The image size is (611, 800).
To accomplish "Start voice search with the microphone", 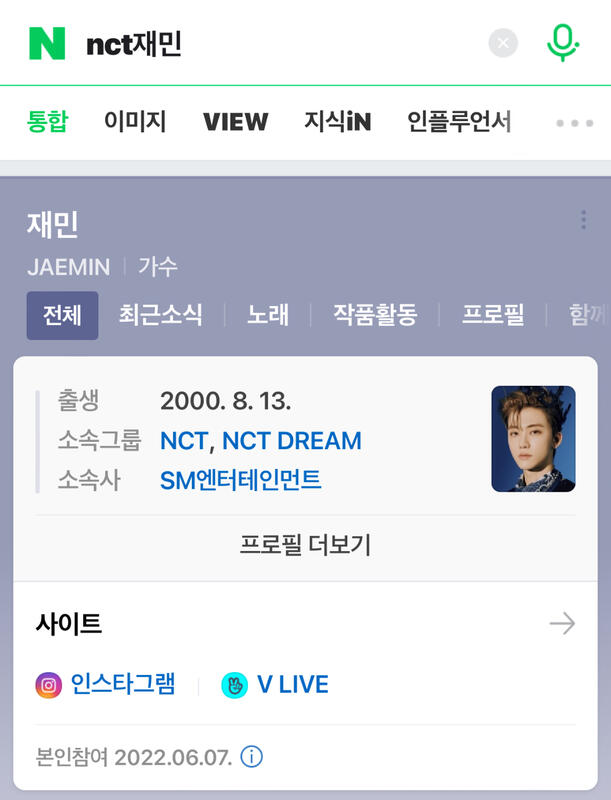I will coord(563,43).
